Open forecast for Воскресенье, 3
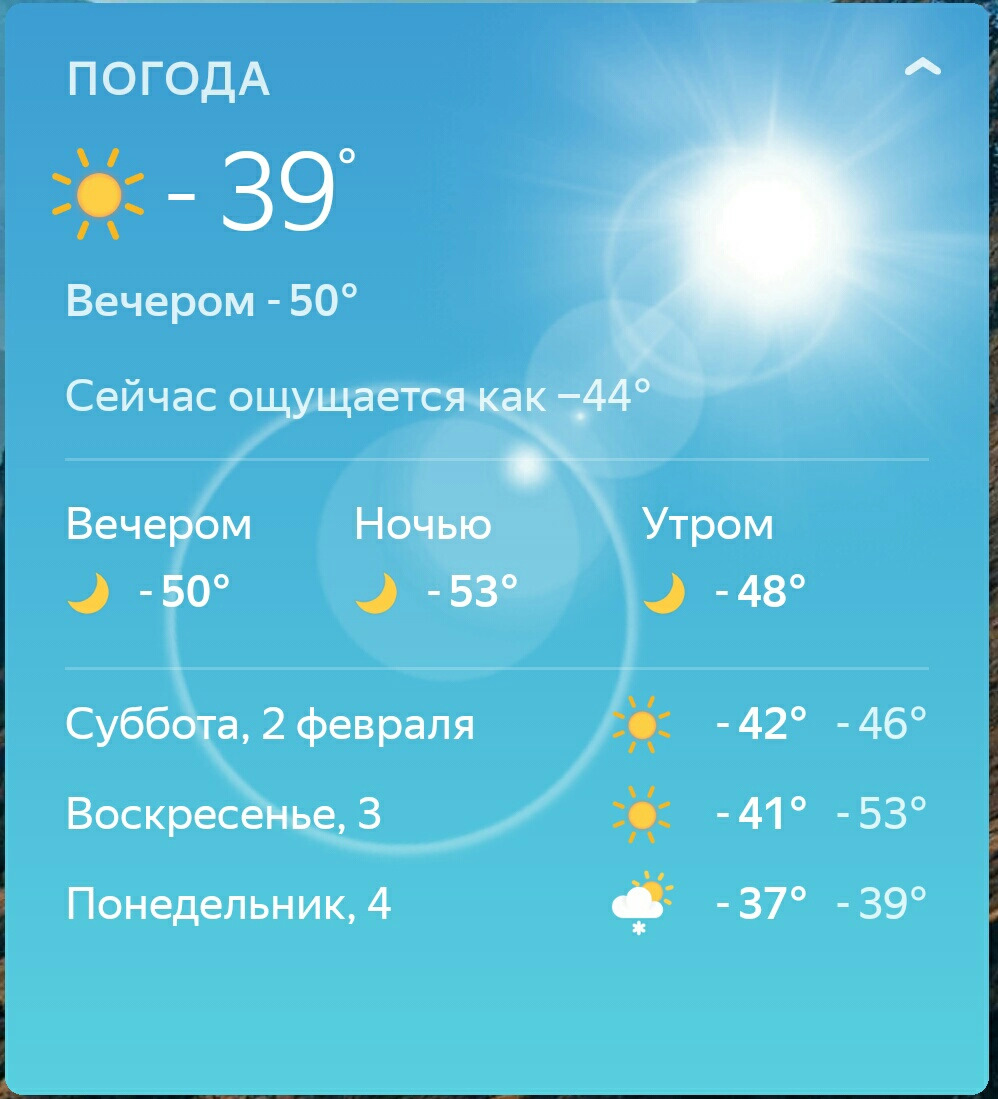The width and height of the screenshot is (998, 1099). pyautogui.click(x=224, y=814)
